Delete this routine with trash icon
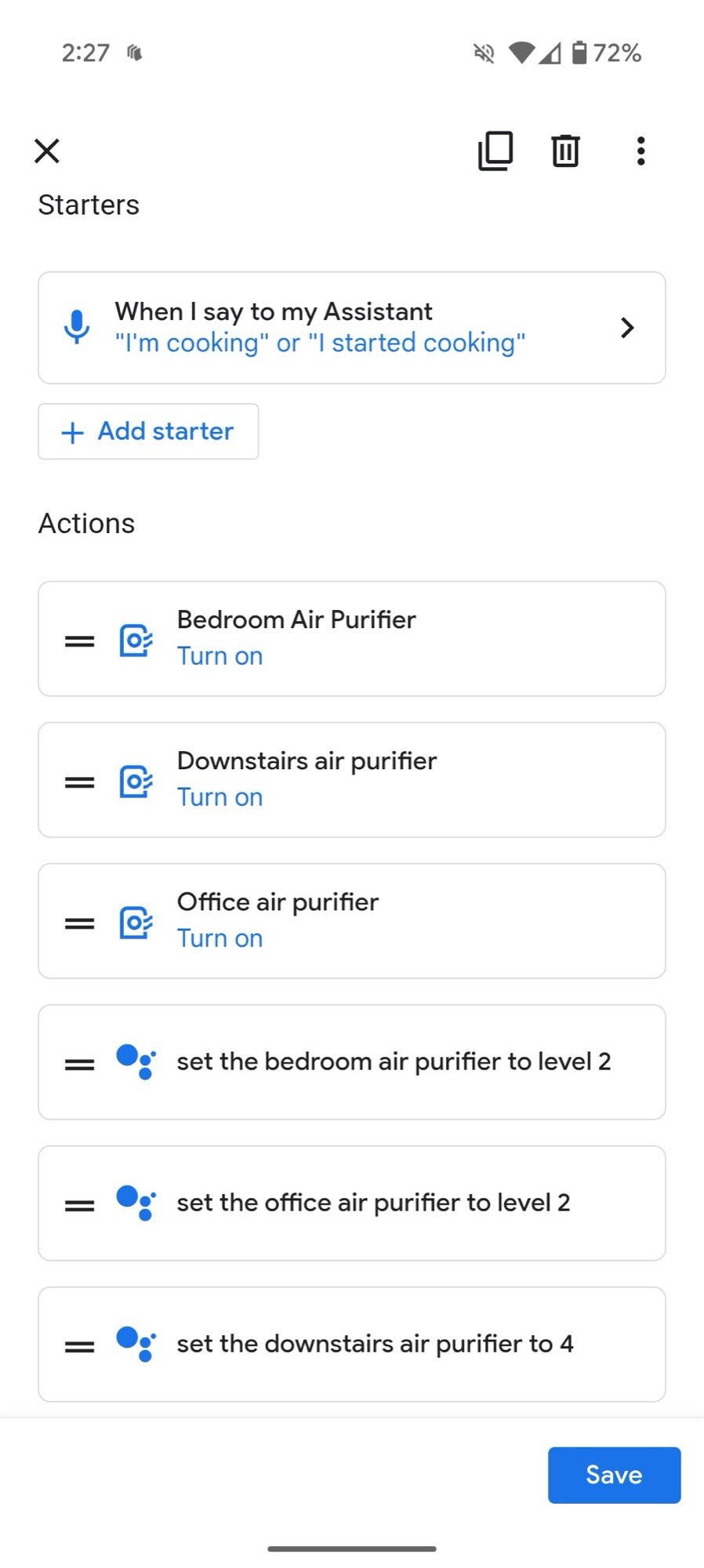 (x=565, y=151)
